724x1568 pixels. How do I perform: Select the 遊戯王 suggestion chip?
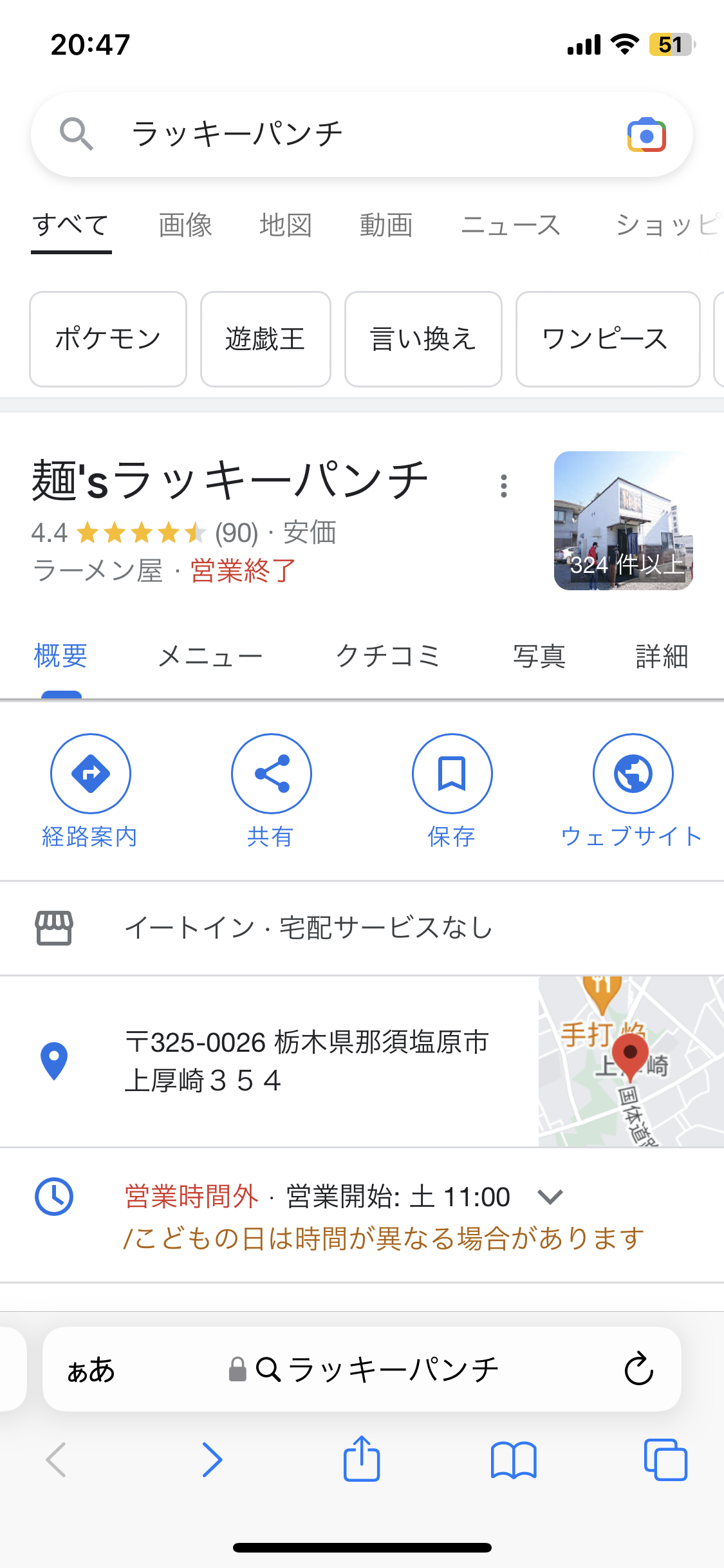coord(265,339)
